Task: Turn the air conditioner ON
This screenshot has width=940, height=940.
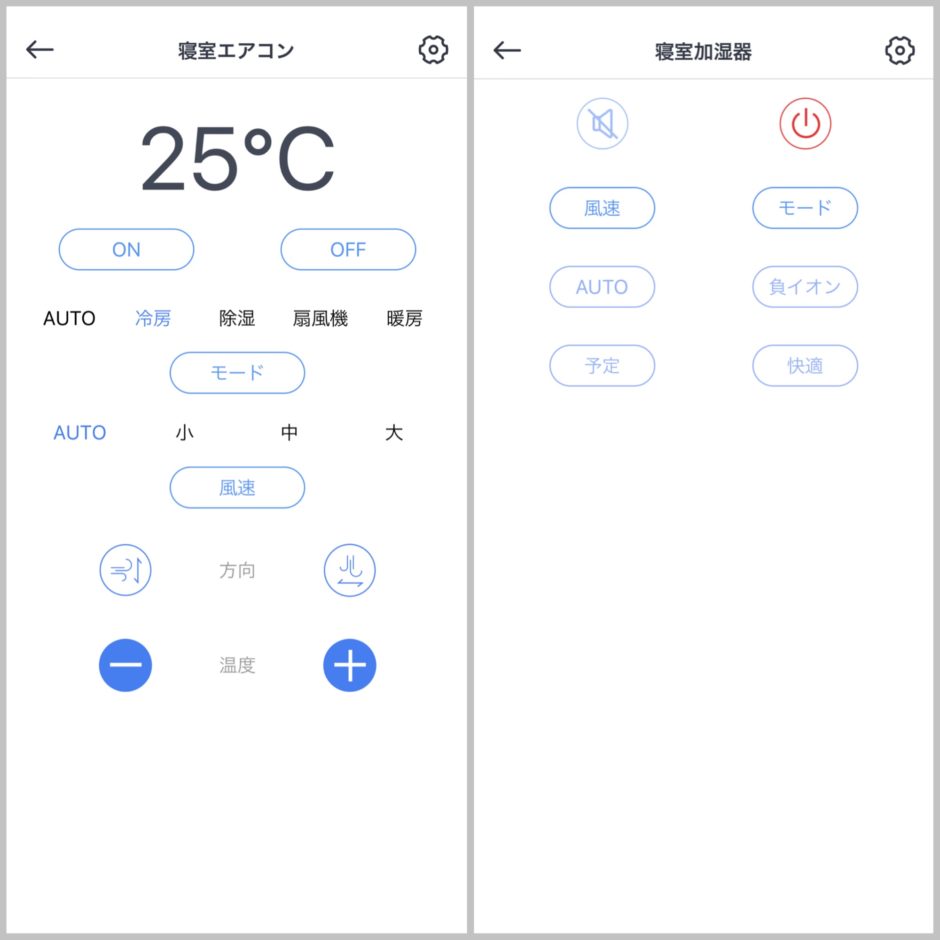Action: point(126,250)
